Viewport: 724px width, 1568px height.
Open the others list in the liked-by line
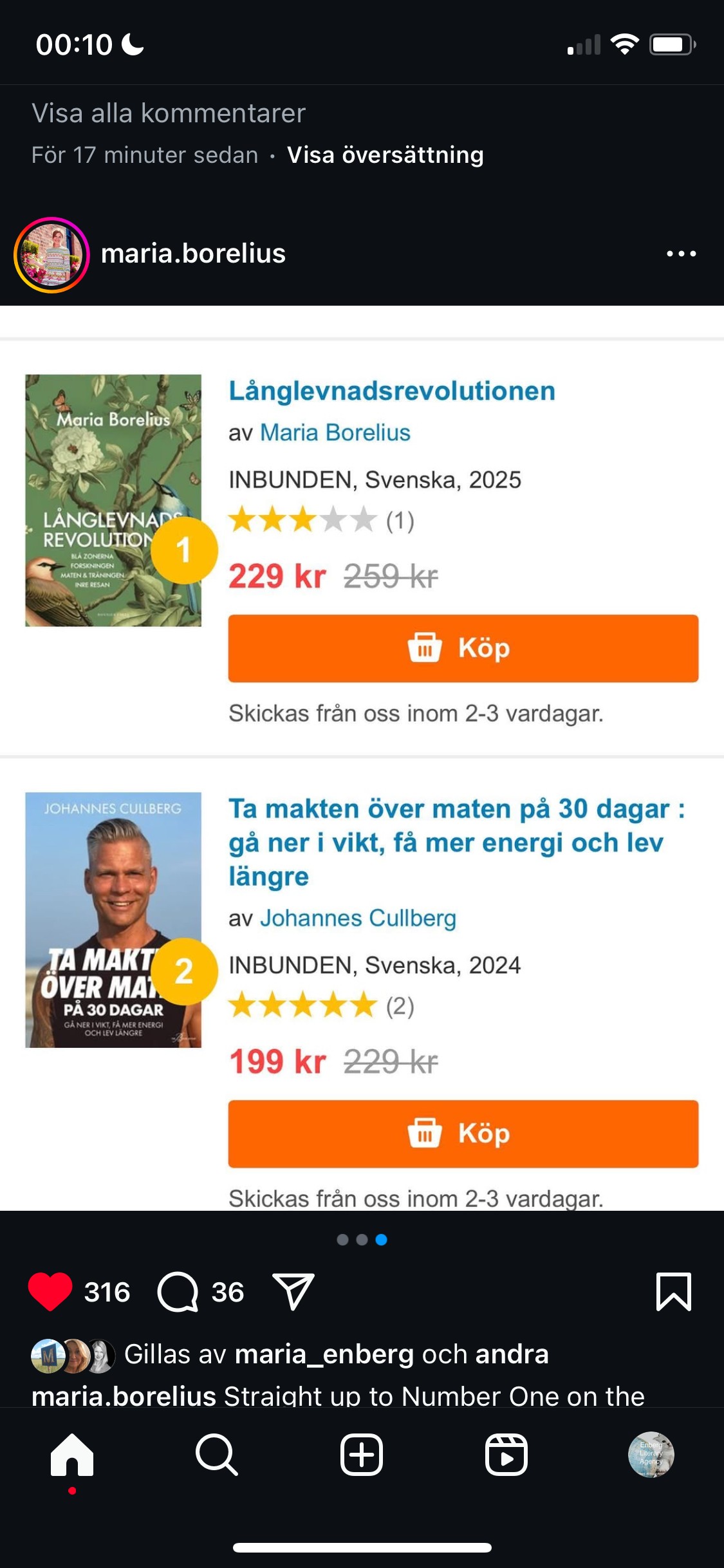click(x=512, y=1354)
